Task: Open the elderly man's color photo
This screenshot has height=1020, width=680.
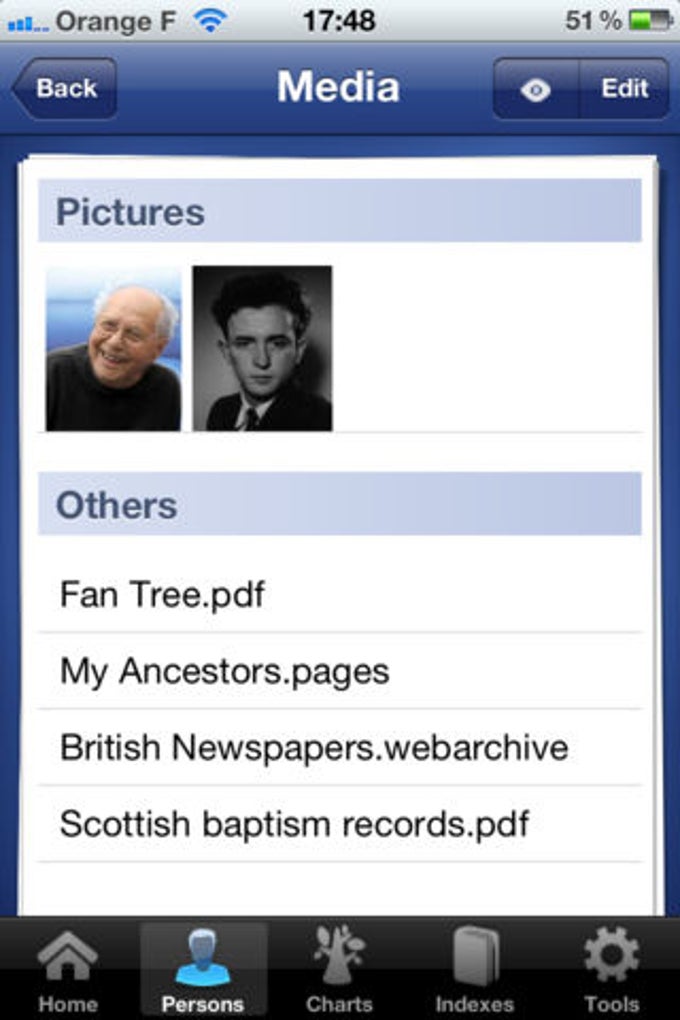Action: pos(113,348)
